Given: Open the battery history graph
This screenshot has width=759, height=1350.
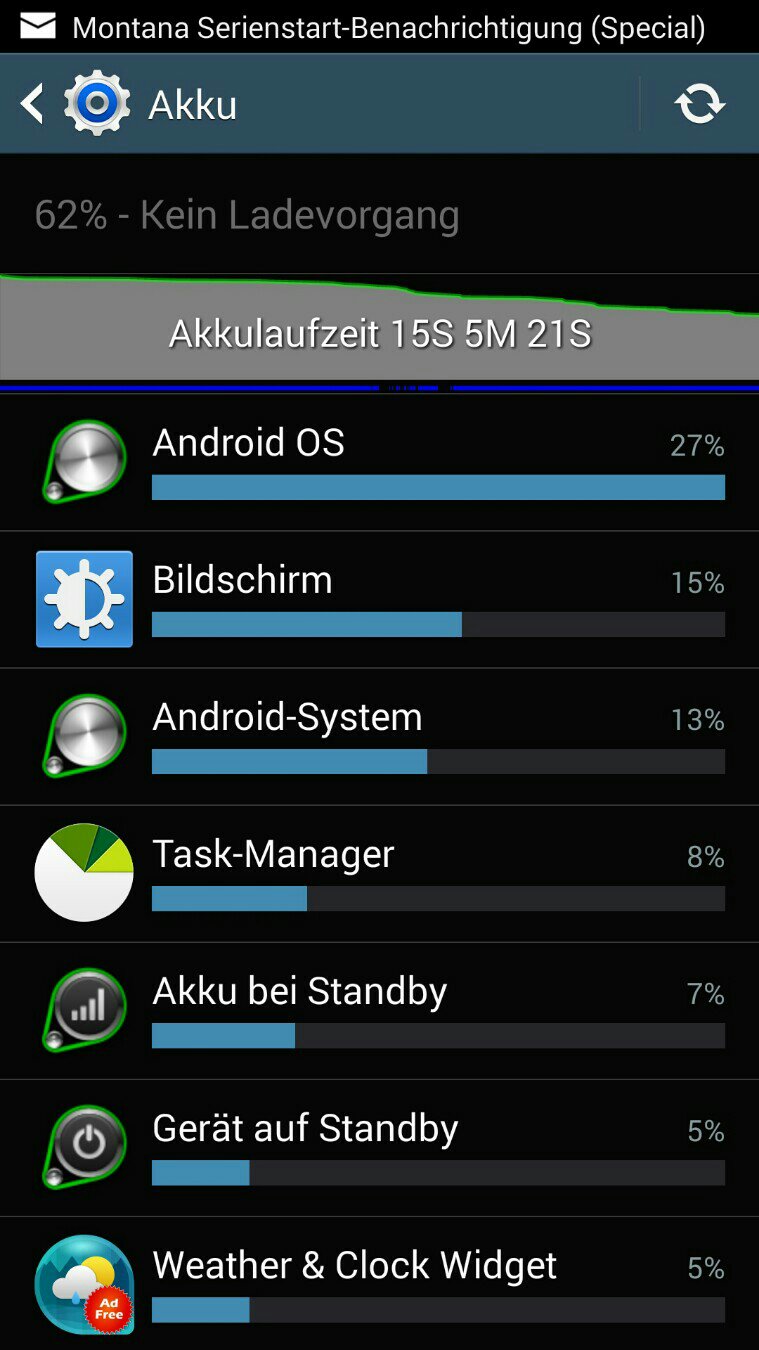Looking at the screenshot, I should tap(379, 328).
